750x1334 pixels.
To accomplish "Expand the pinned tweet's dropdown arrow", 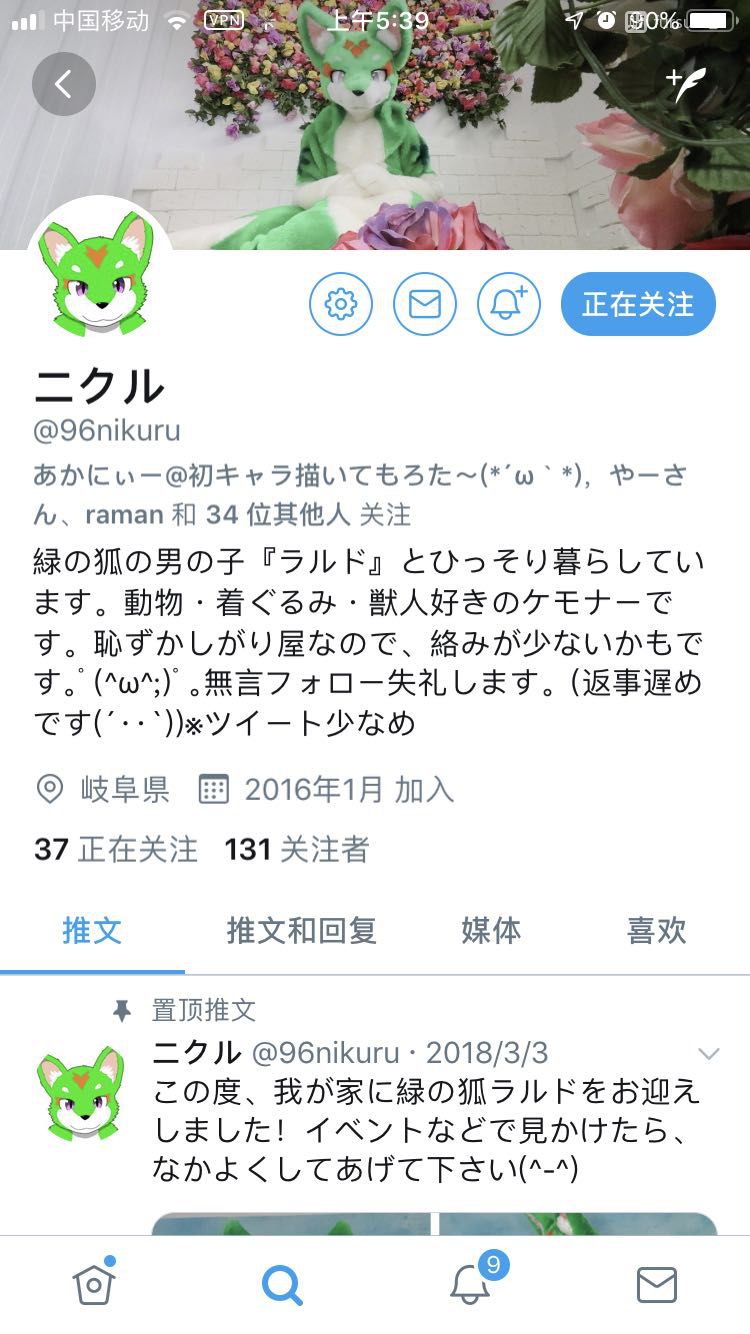I will (x=709, y=1053).
